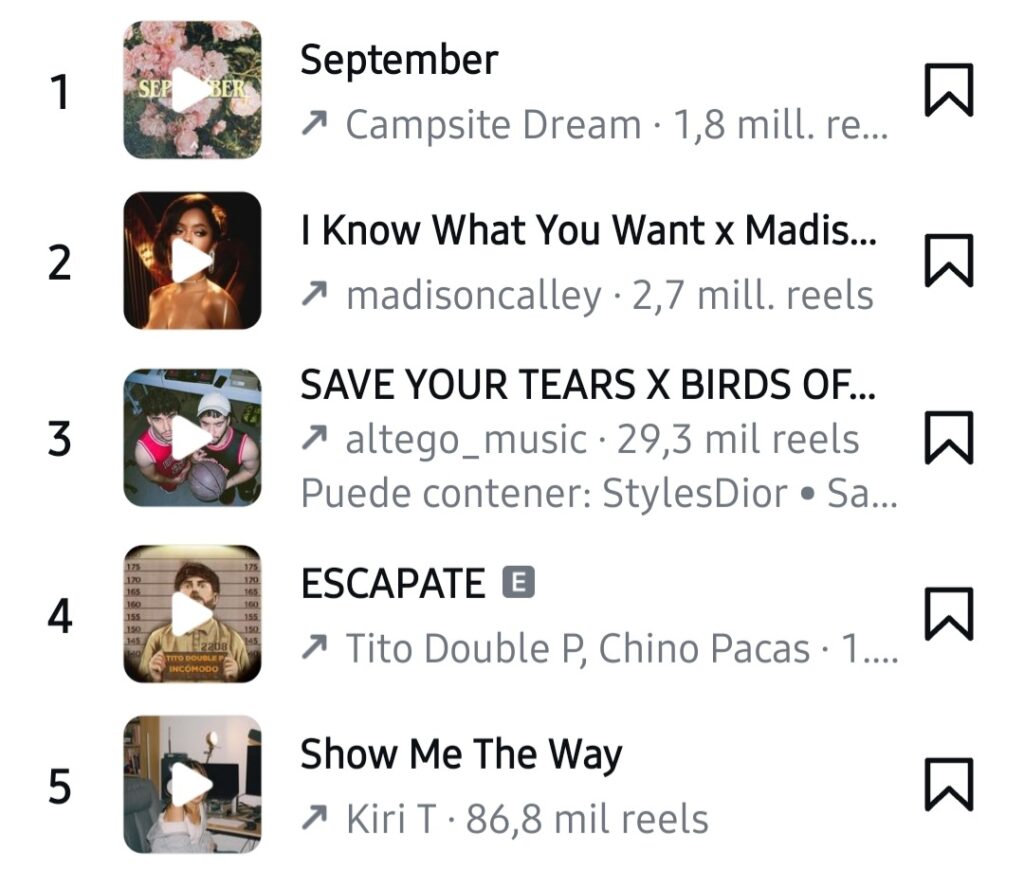Play the September audio preview
This screenshot has height=871, width=1024.
pyautogui.click(x=192, y=91)
